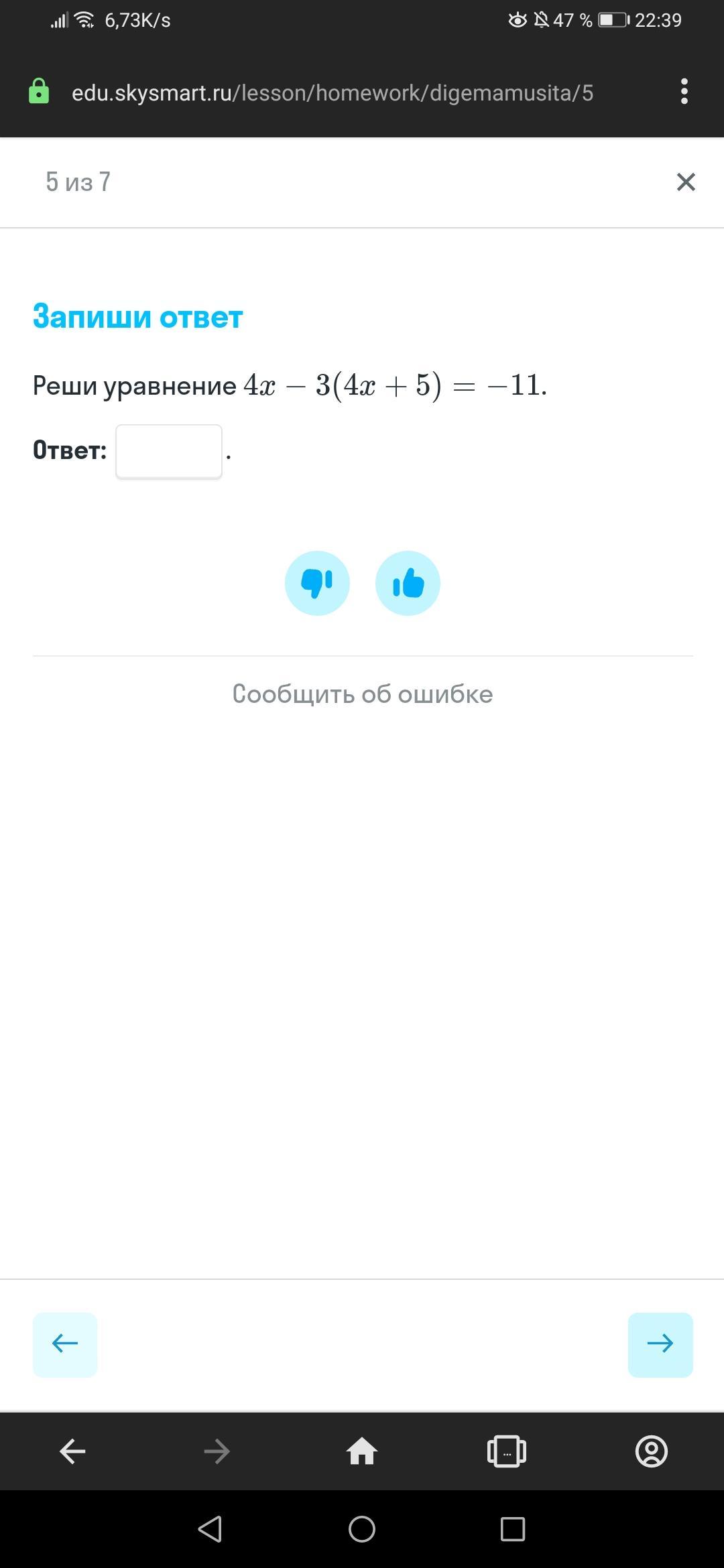Open the browser overflow menu

click(684, 92)
